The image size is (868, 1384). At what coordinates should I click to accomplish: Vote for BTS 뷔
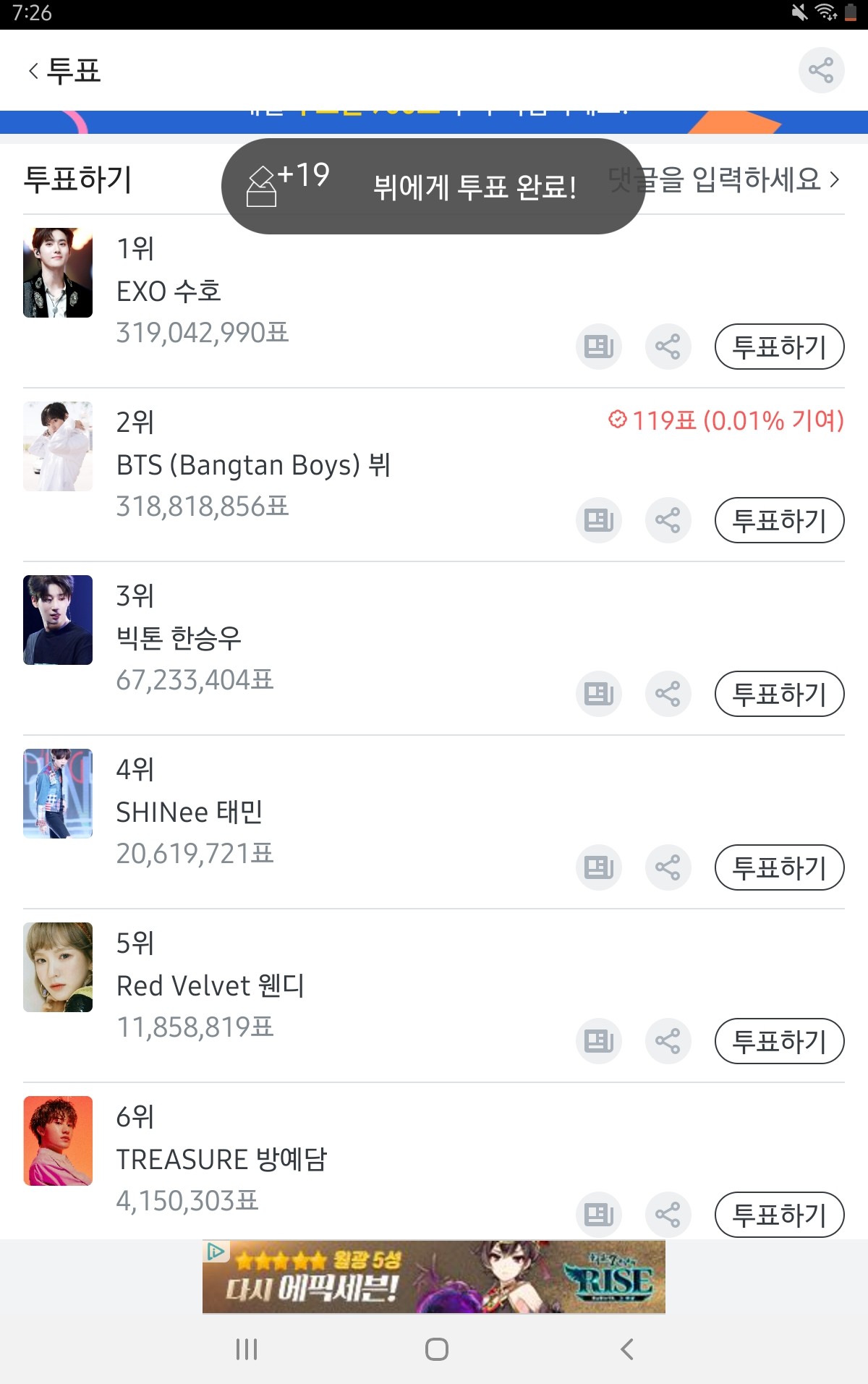(779, 520)
